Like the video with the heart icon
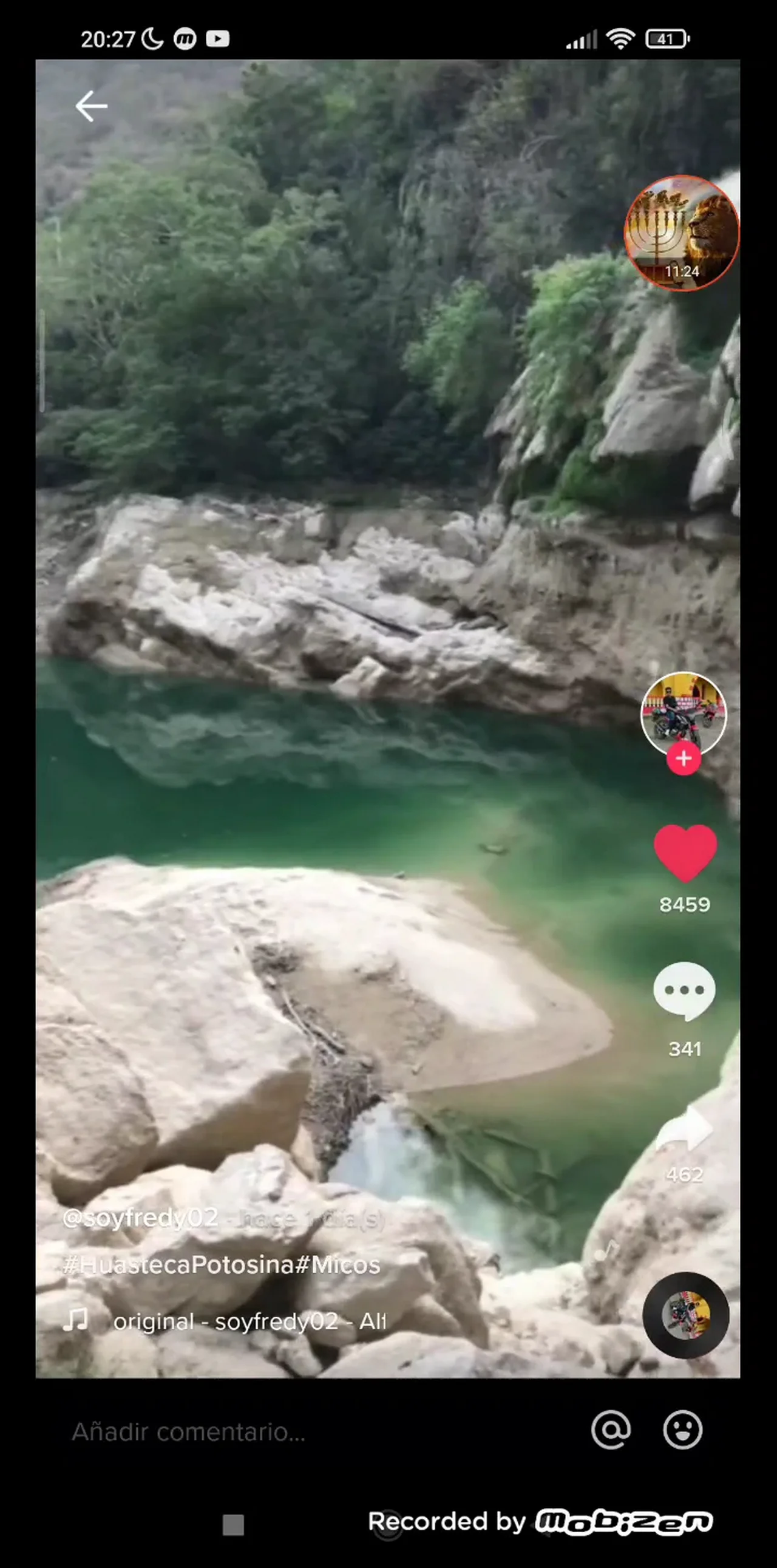Viewport: 777px width, 1568px height. pos(685,853)
